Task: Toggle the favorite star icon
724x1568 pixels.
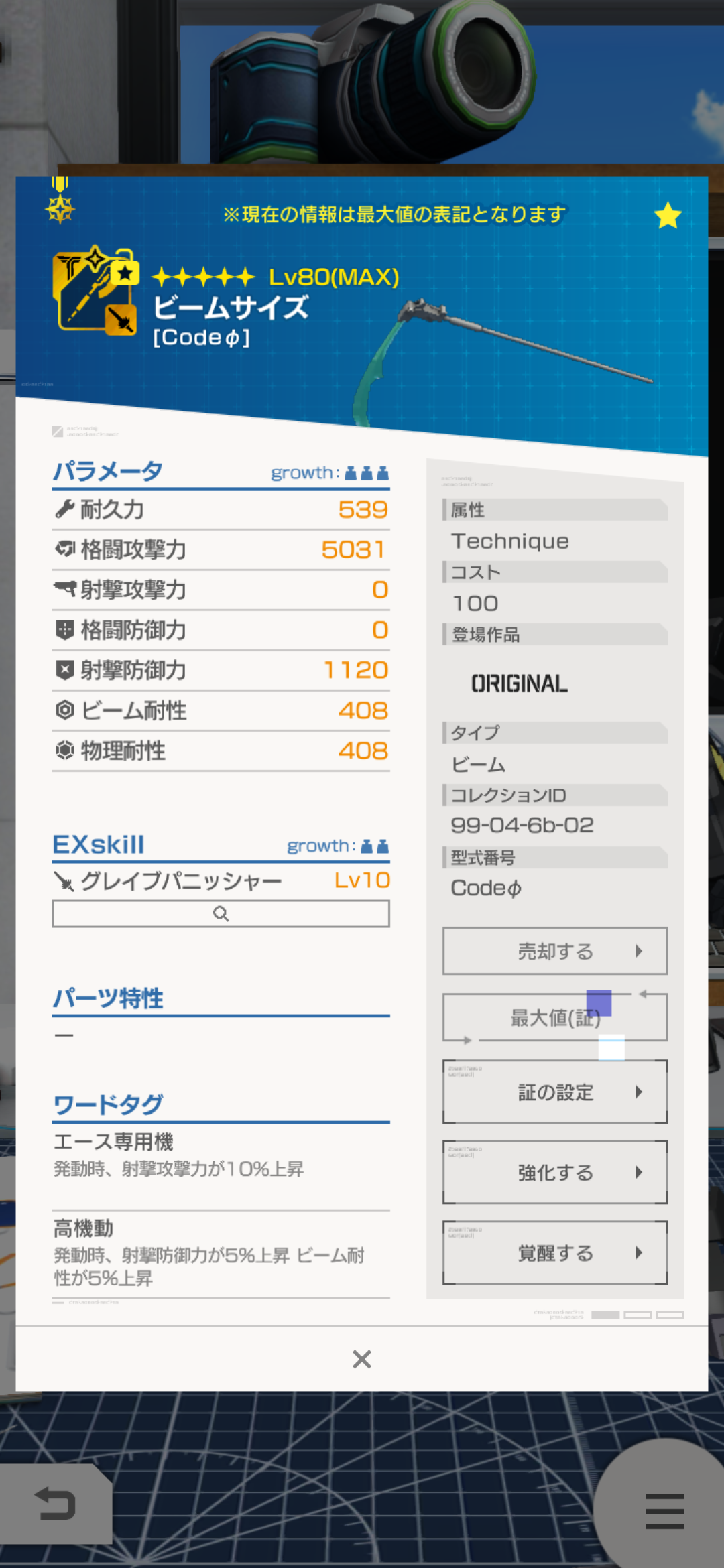Action: pos(668,216)
